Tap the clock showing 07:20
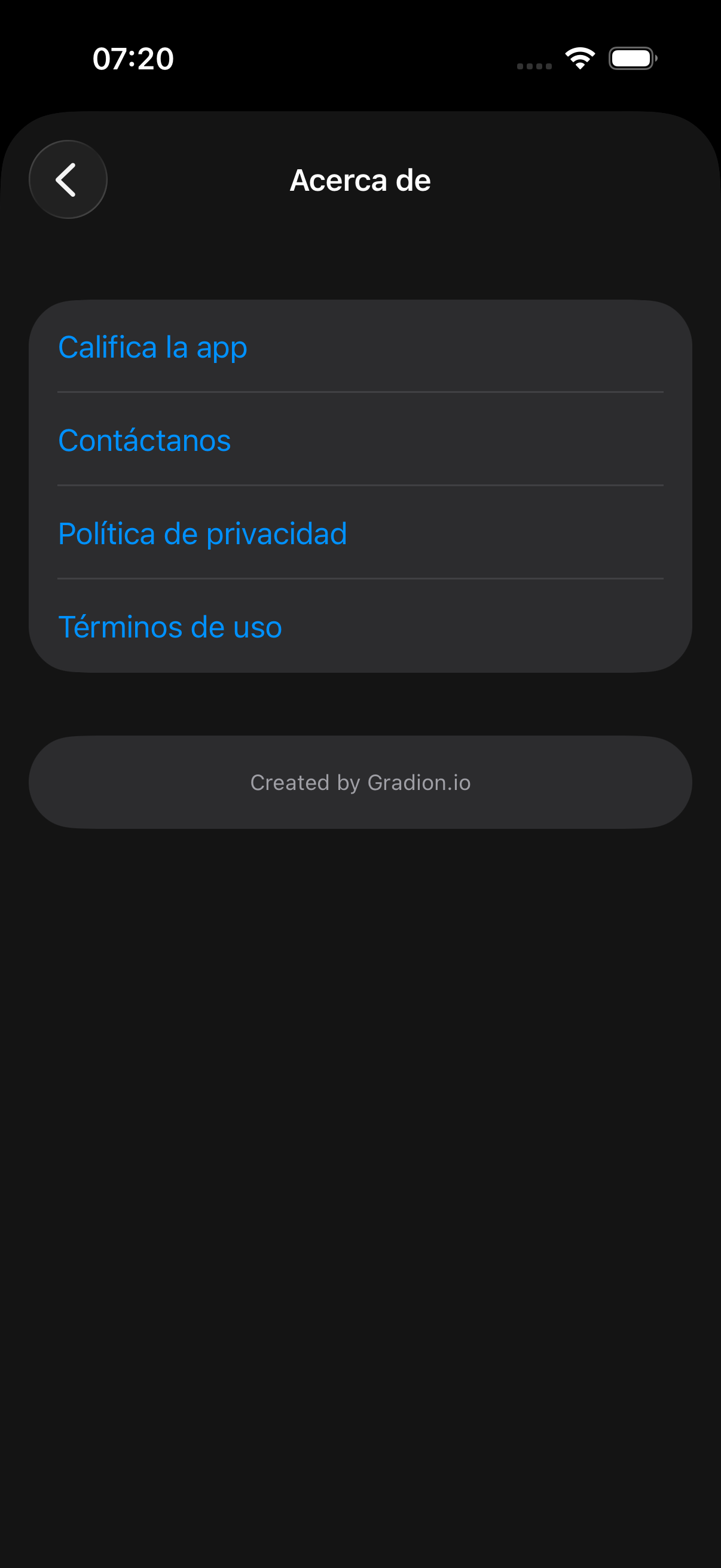The image size is (721, 1568). click(x=133, y=58)
